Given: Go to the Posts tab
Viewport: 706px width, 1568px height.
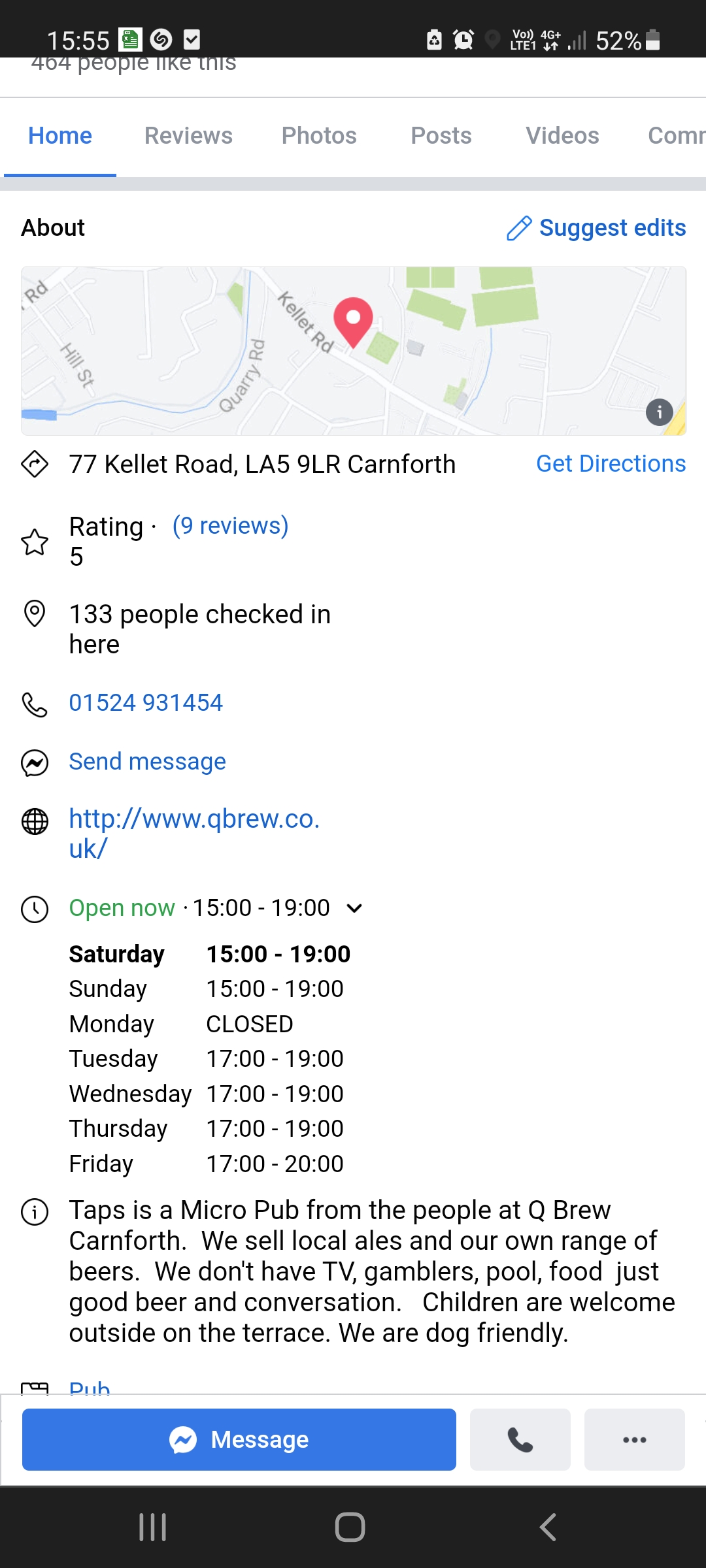Looking at the screenshot, I should click(x=441, y=136).
